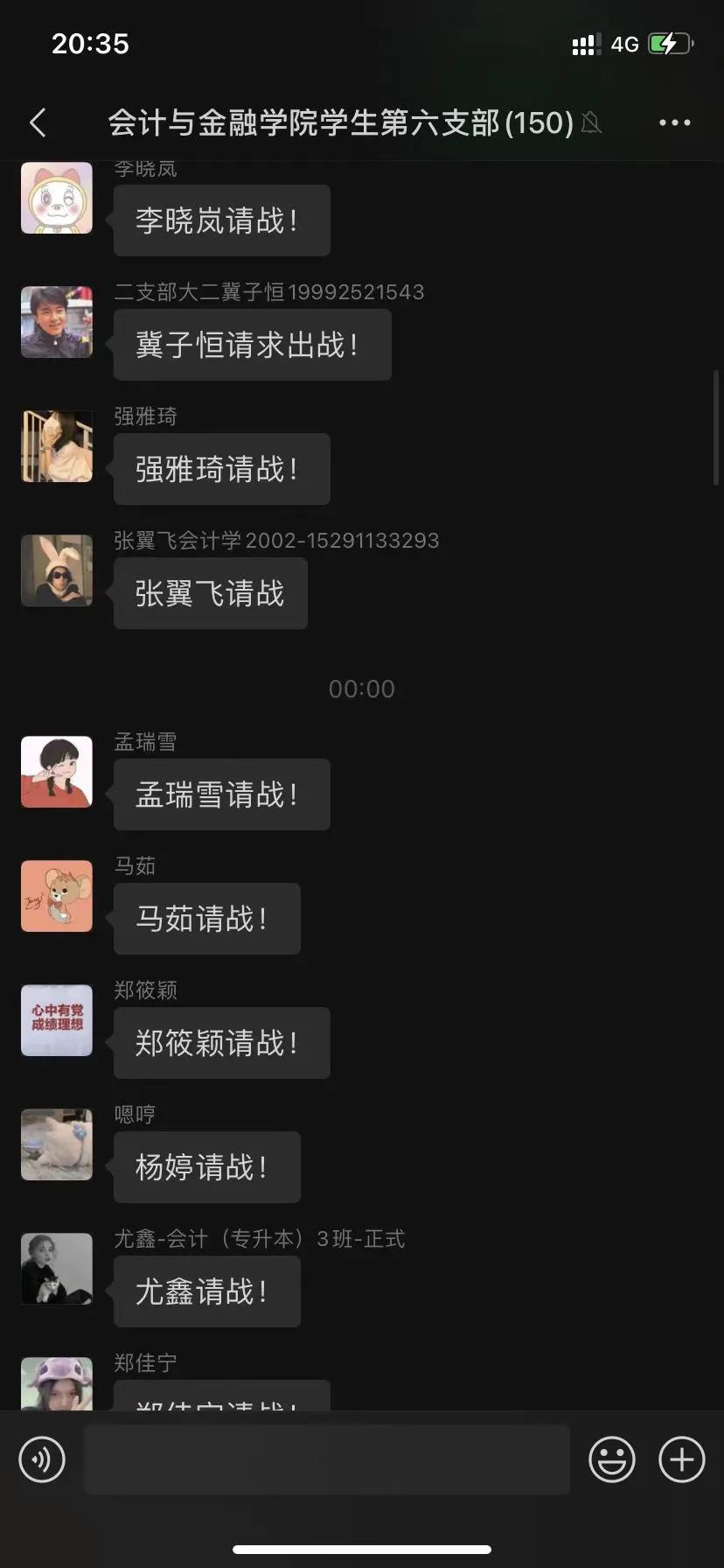Open profile of user 嗯哼
Viewport: 724px width, 1568px height.
point(57,1144)
